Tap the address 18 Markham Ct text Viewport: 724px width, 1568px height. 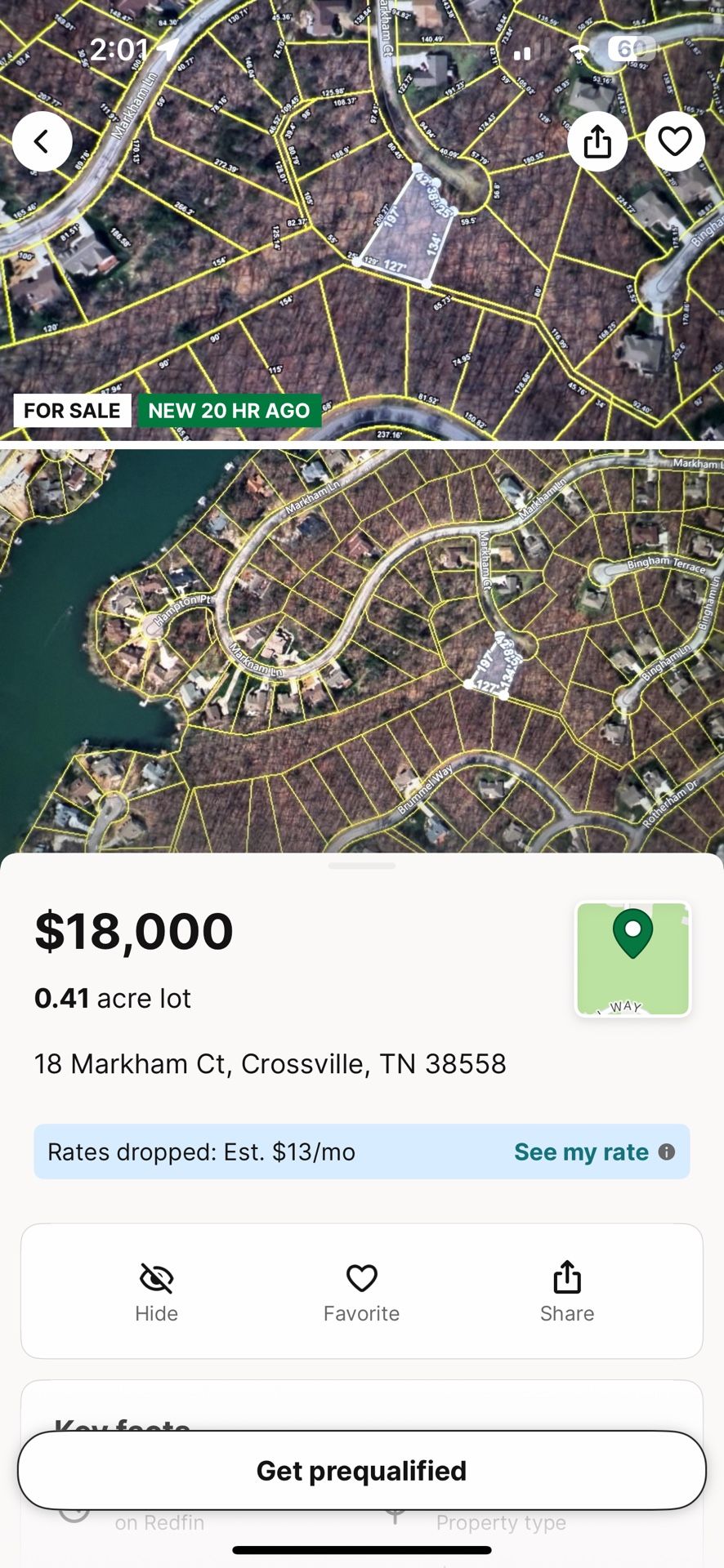(x=270, y=1063)
